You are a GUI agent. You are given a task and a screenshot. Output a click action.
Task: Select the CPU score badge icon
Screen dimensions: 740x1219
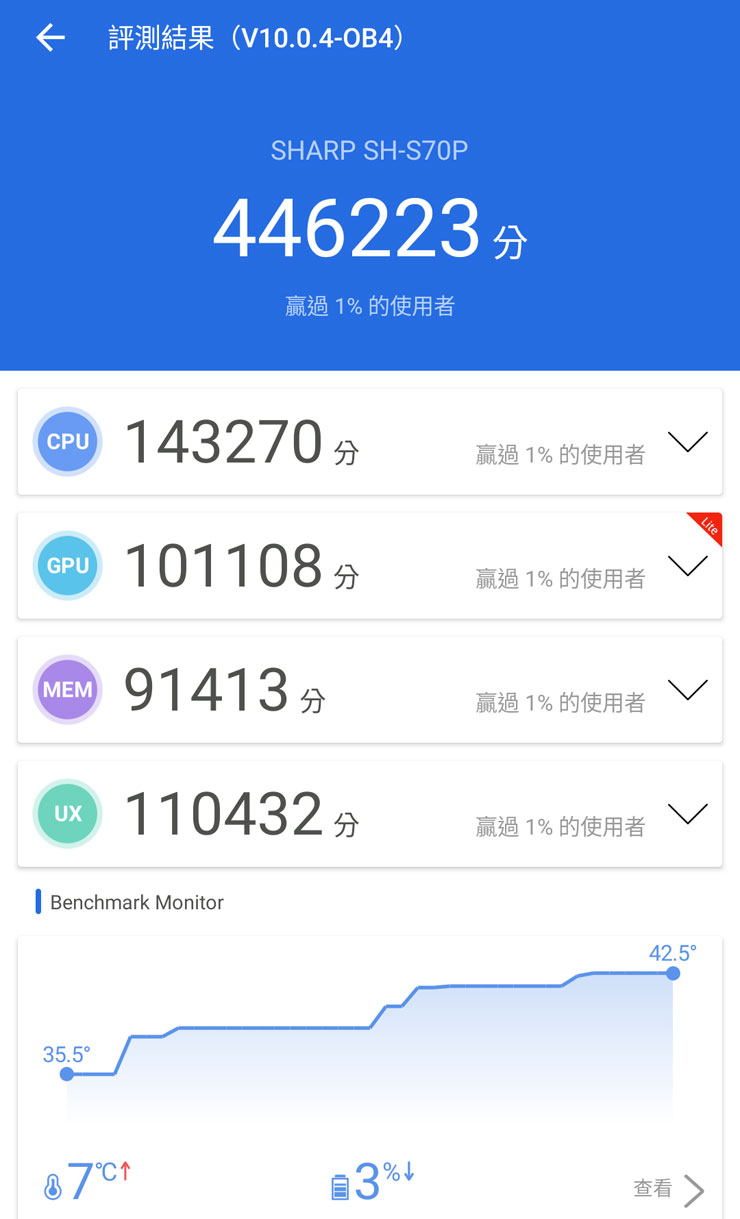pos(67,441)
